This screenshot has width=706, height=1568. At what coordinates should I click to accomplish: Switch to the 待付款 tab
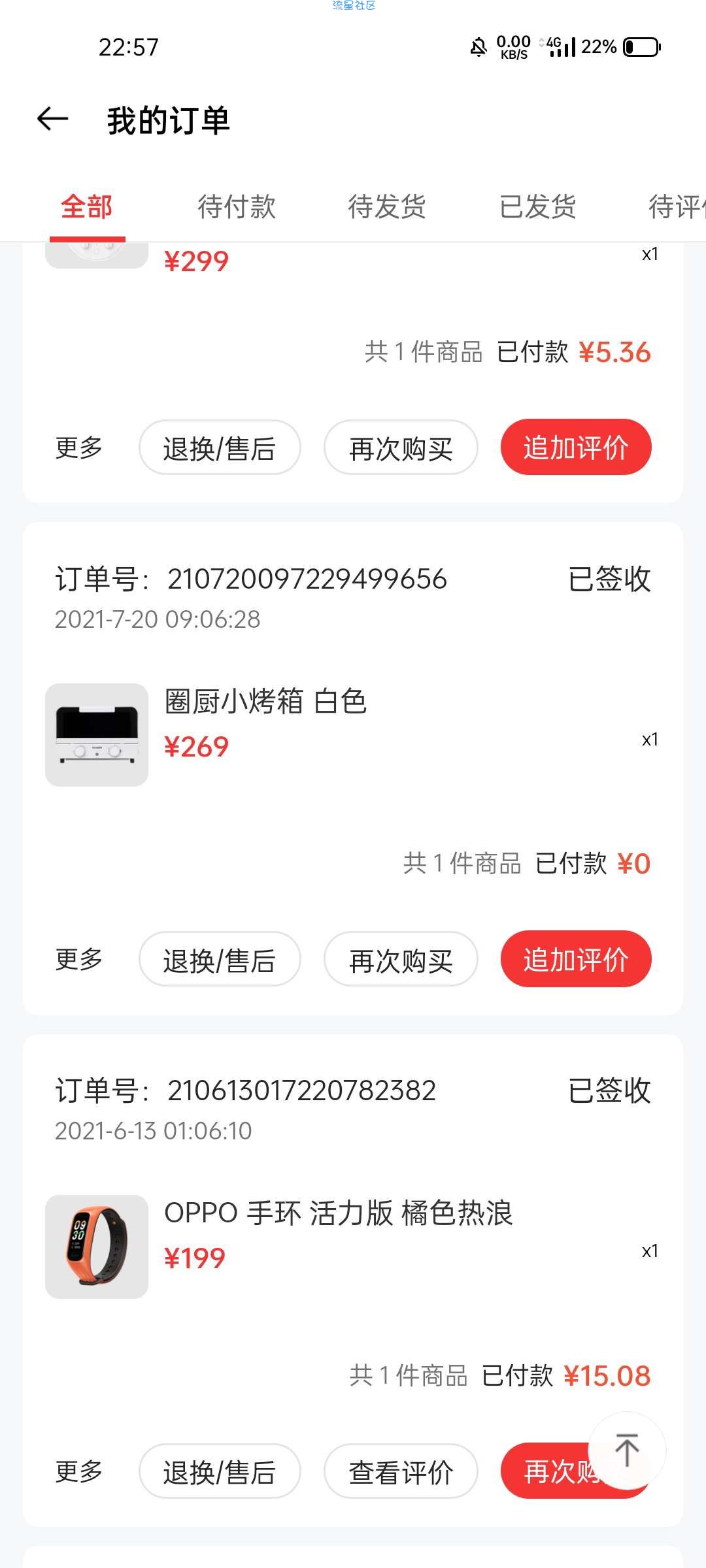pos(237,206)
